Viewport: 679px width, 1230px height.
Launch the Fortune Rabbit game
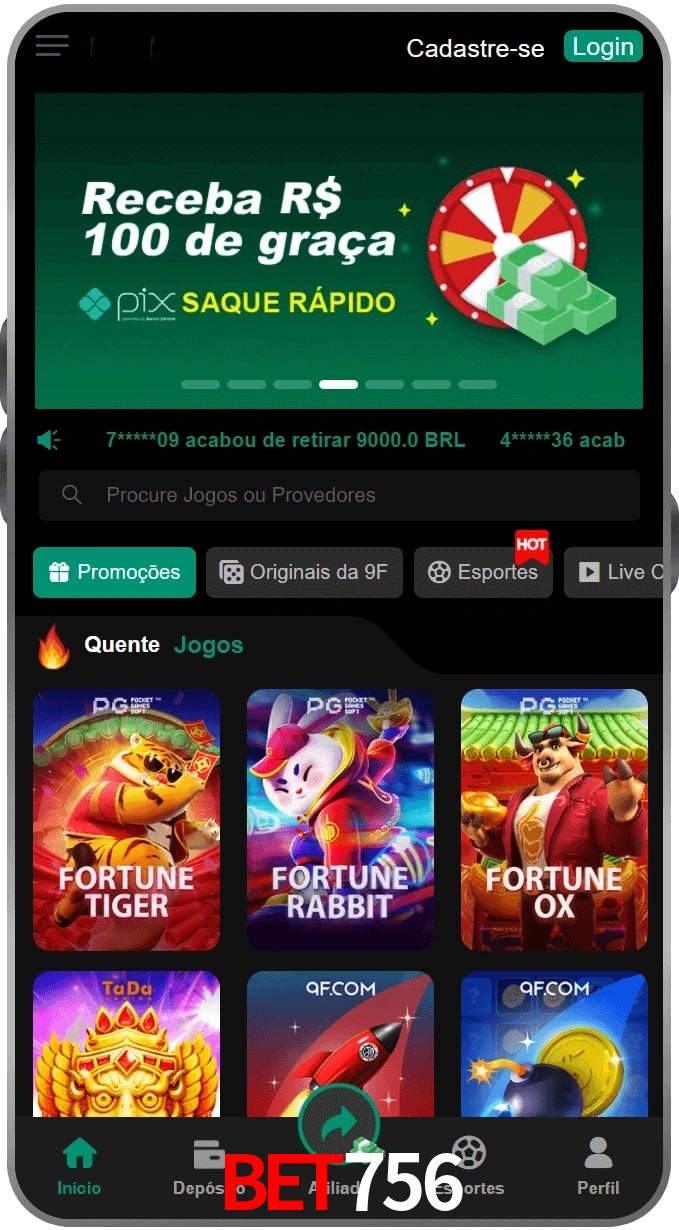(x=340, y=819)
